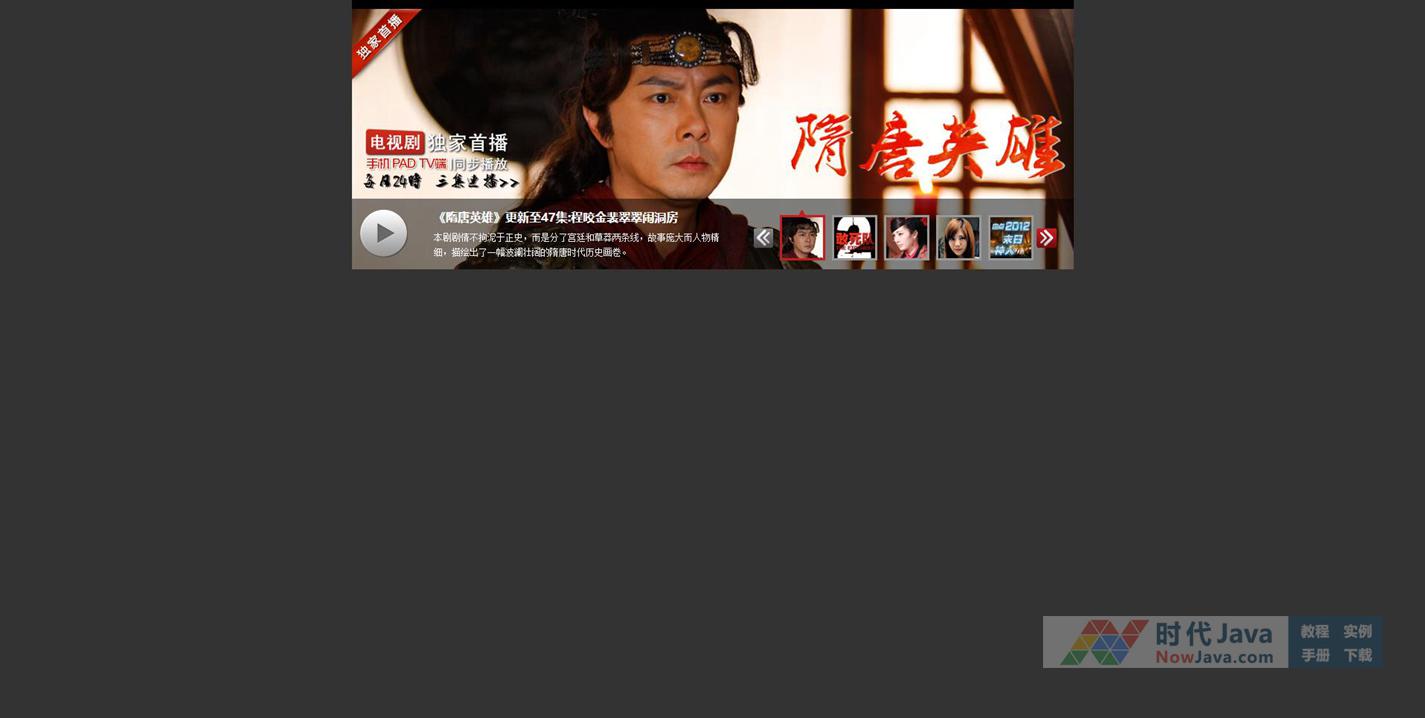Open the 《隋唐英雄》更新至47集 title link
Viewport: 1425px width, 718px height.
click(556, 217)
